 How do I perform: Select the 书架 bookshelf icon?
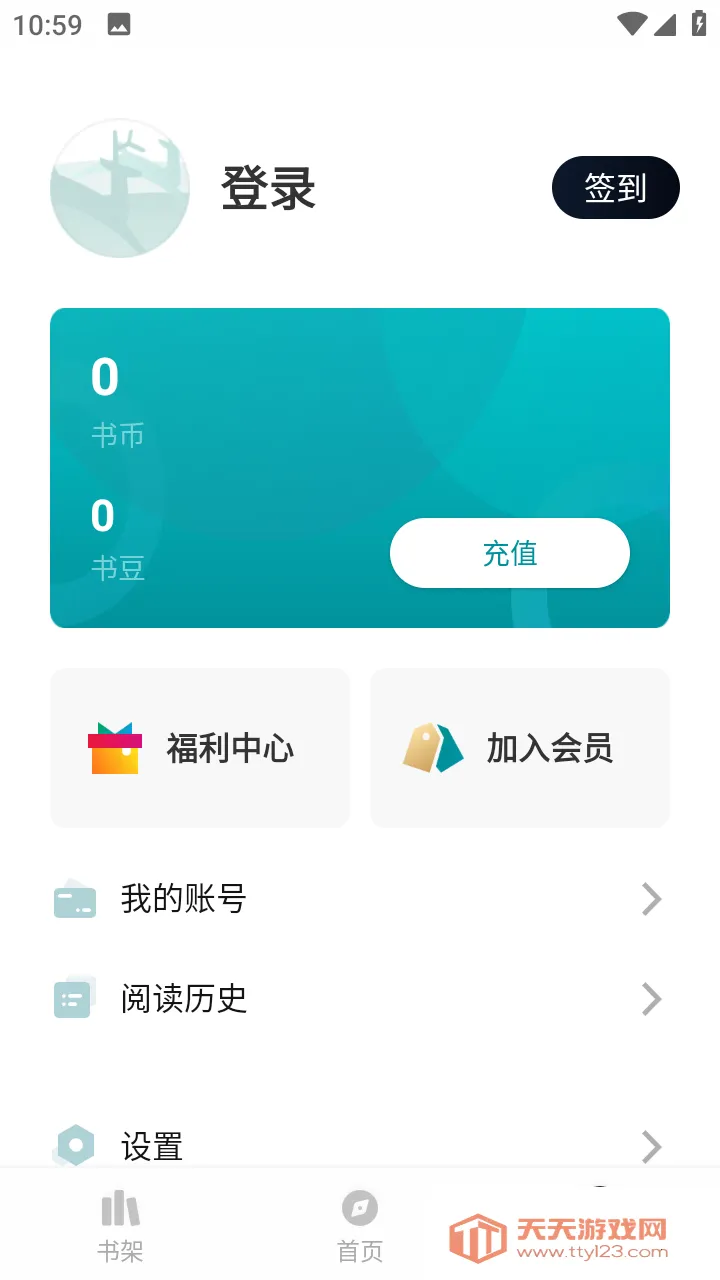tap(120, 1209)
